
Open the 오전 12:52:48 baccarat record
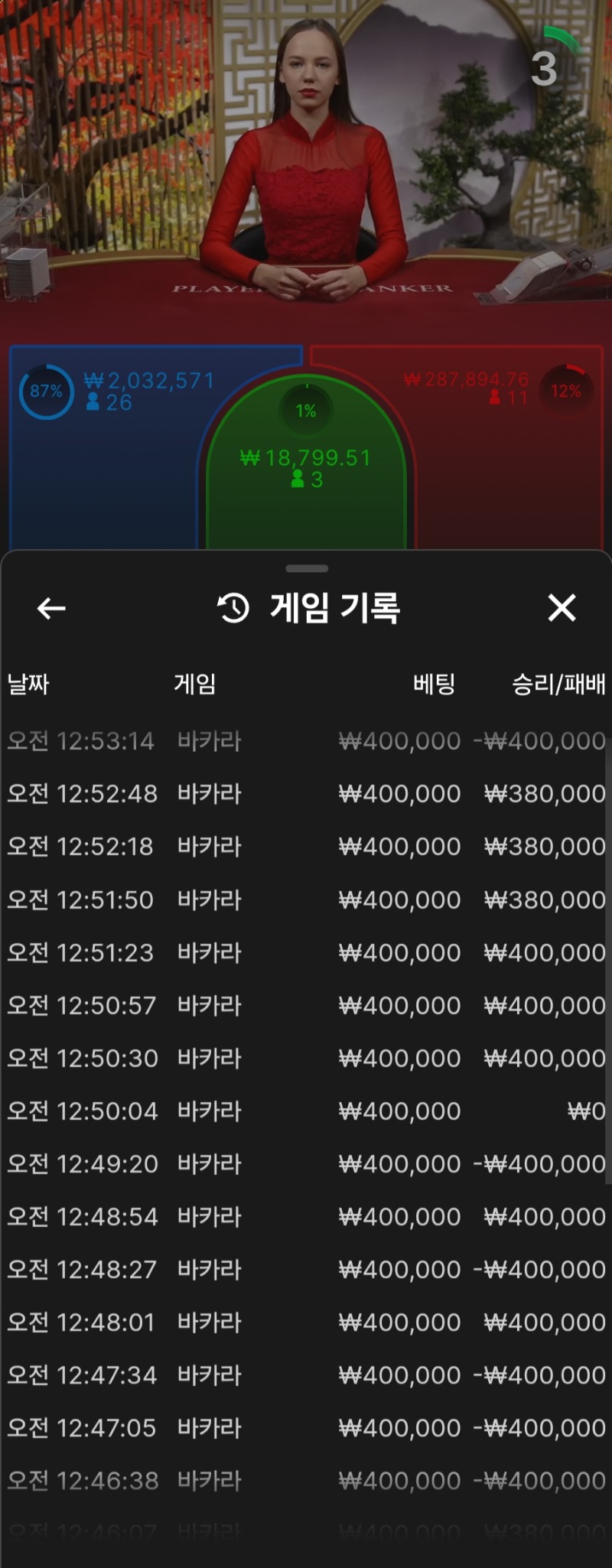pos(306,793)
